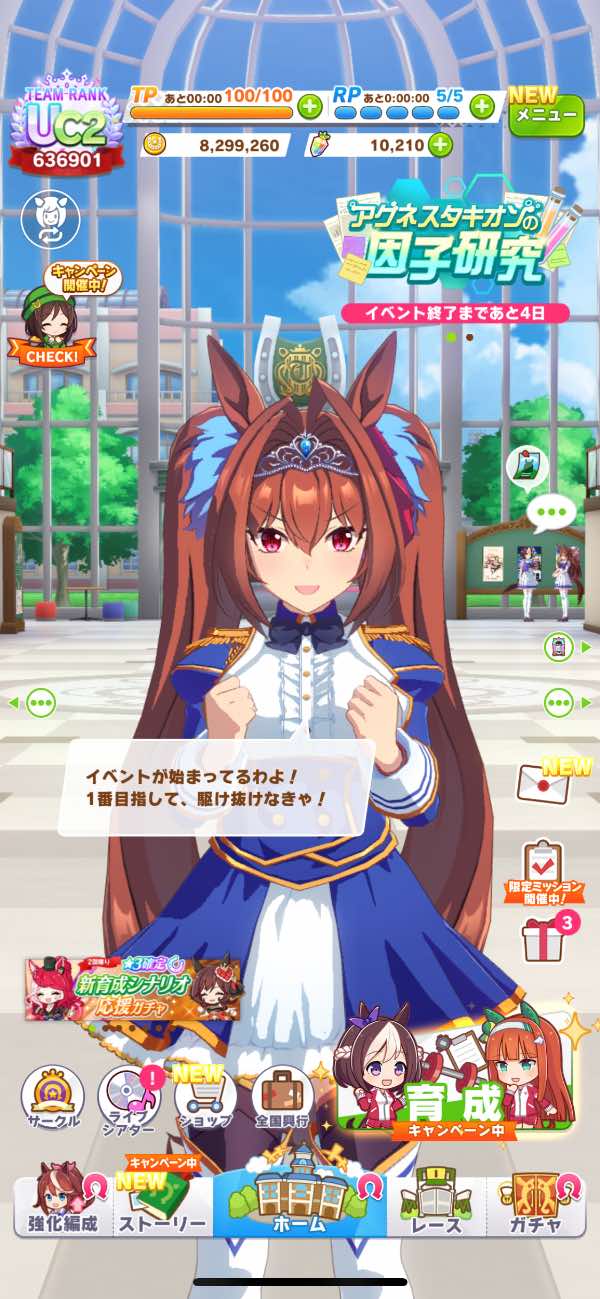Switch to the 強化編成 tab
This screenshot has height=1299, width=600.
[x=60, y=1203]
